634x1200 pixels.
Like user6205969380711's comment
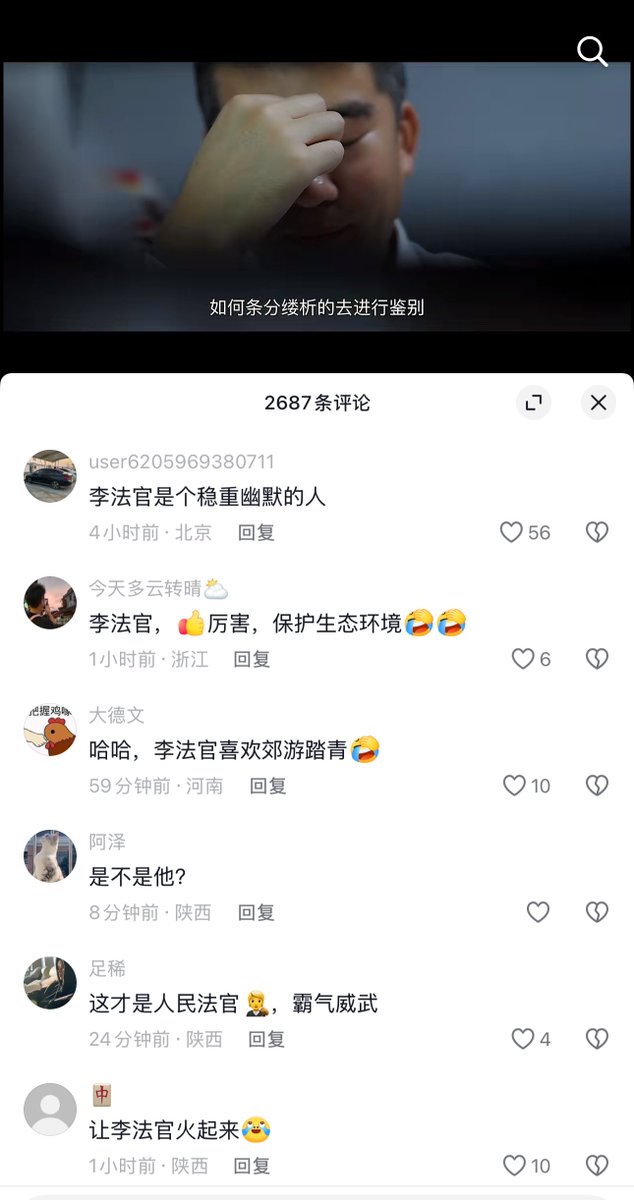pos(512,532)
